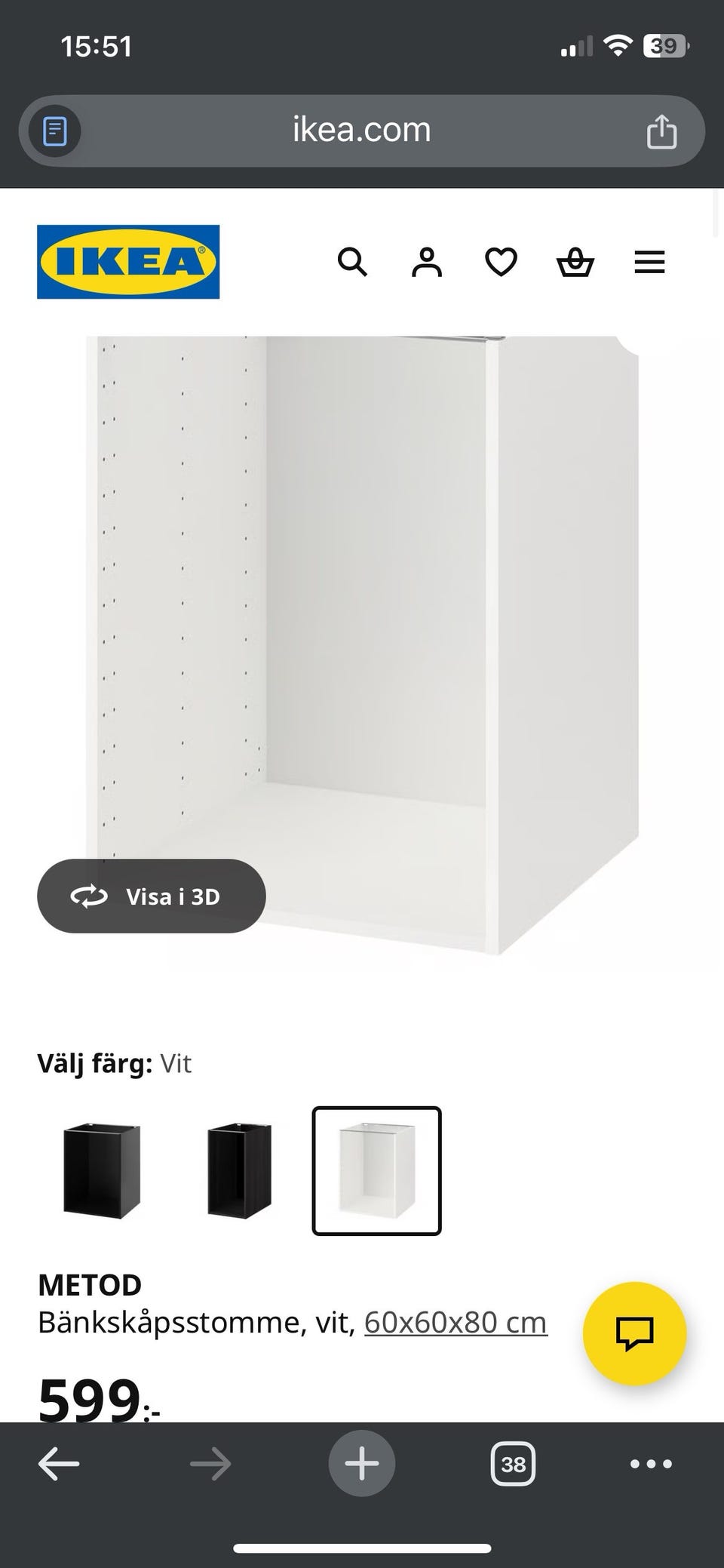Screen dimensions: 724x1568
Task: Activate the Visa i 3D viewer
Action: tap(151, 896)
